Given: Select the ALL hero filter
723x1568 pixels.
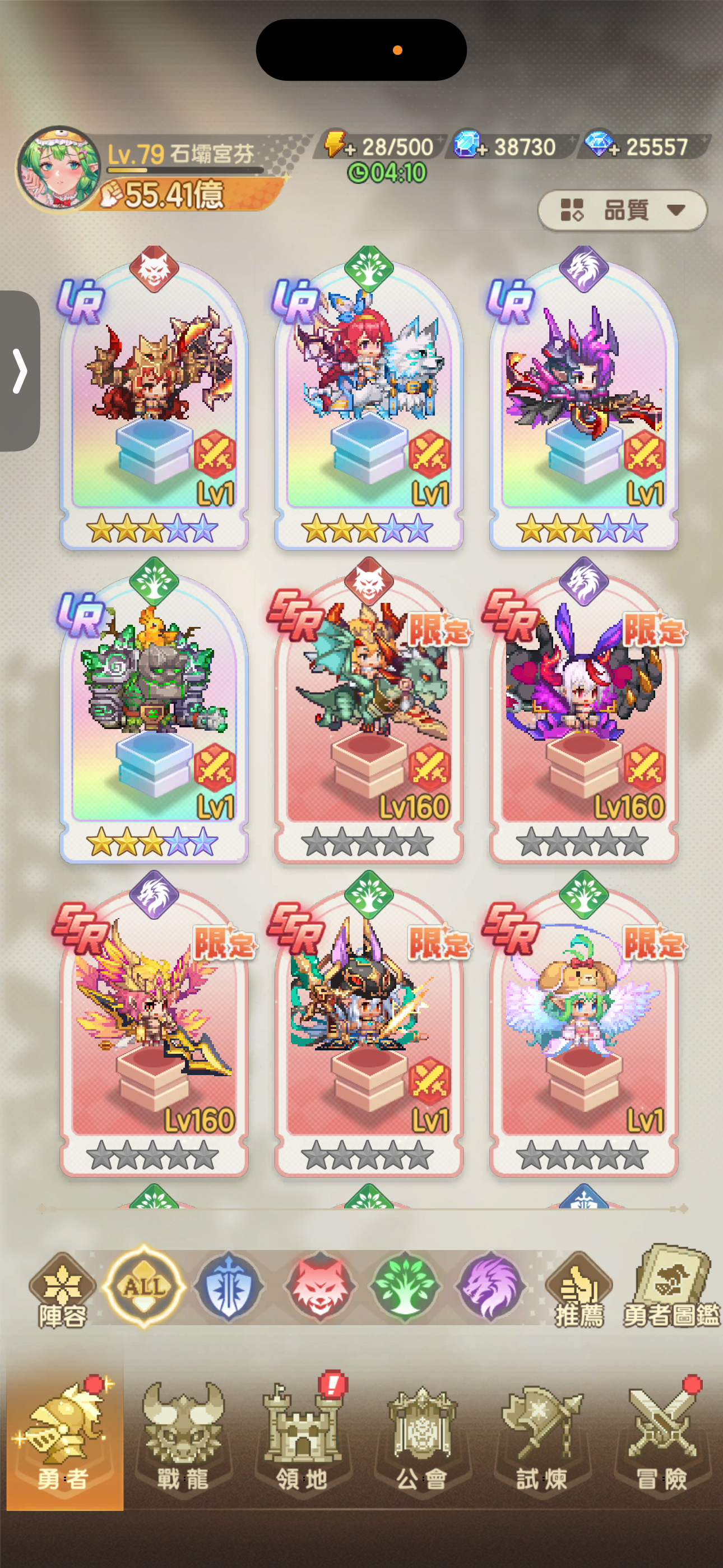Looking at the screenshot, I should coord(144,1285).
